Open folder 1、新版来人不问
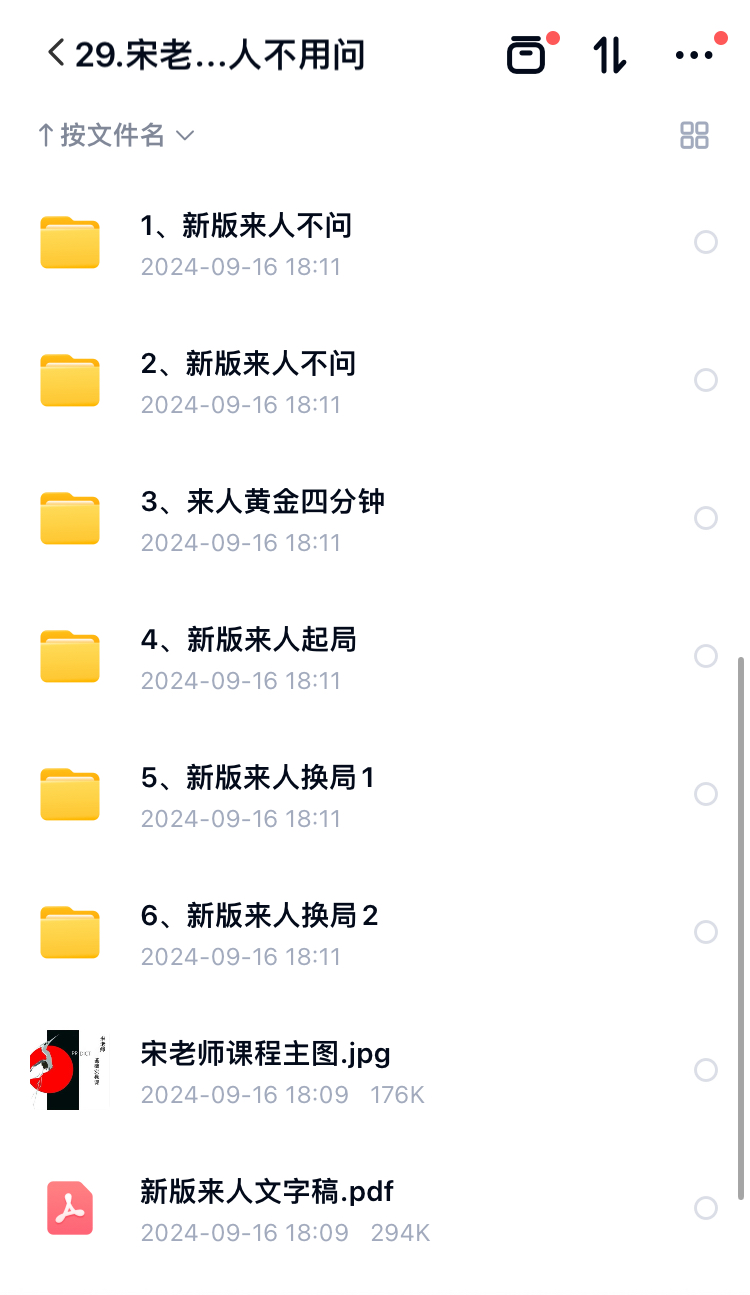Viewport: 750px width, 1295px height. 246,226
